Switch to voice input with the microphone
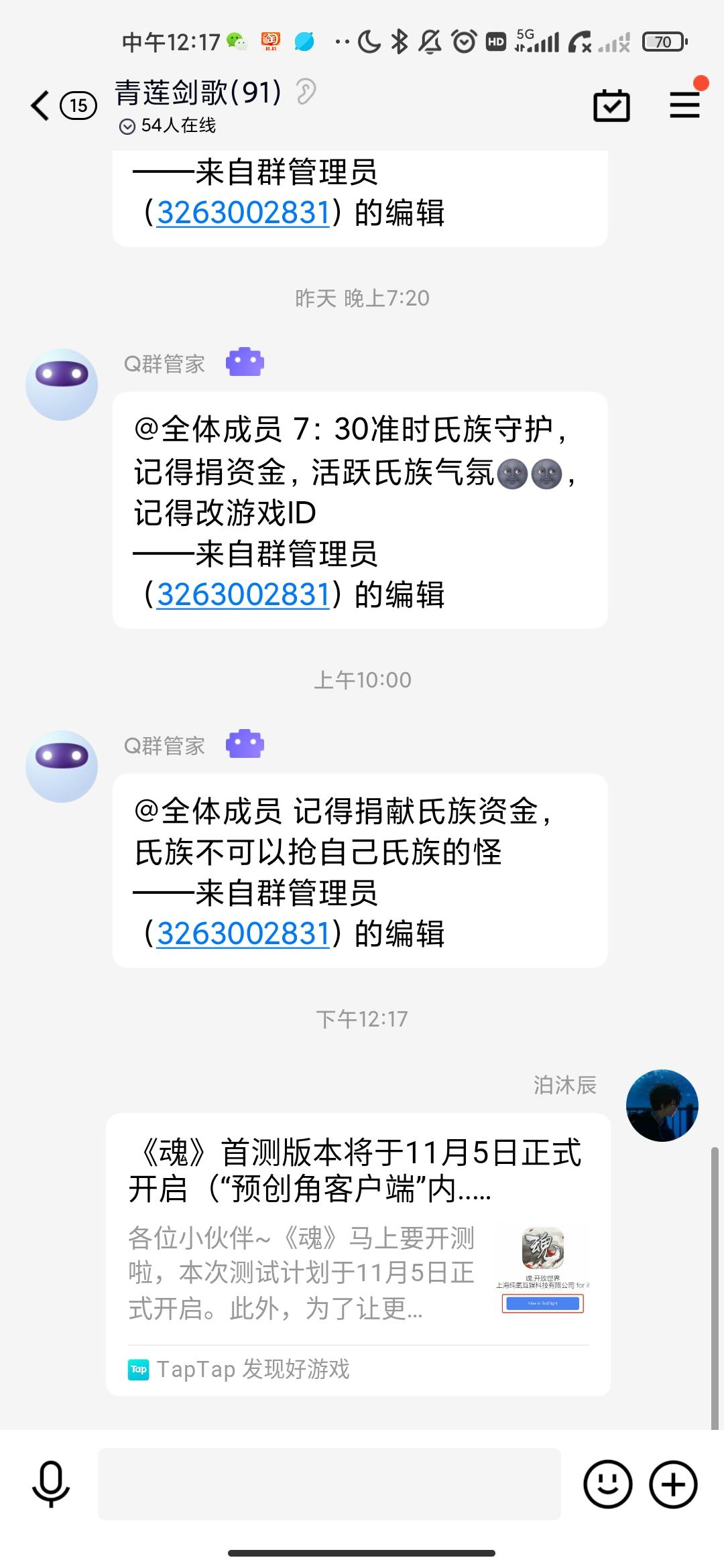This screenshot has height=1568, width=724. 51,1484
